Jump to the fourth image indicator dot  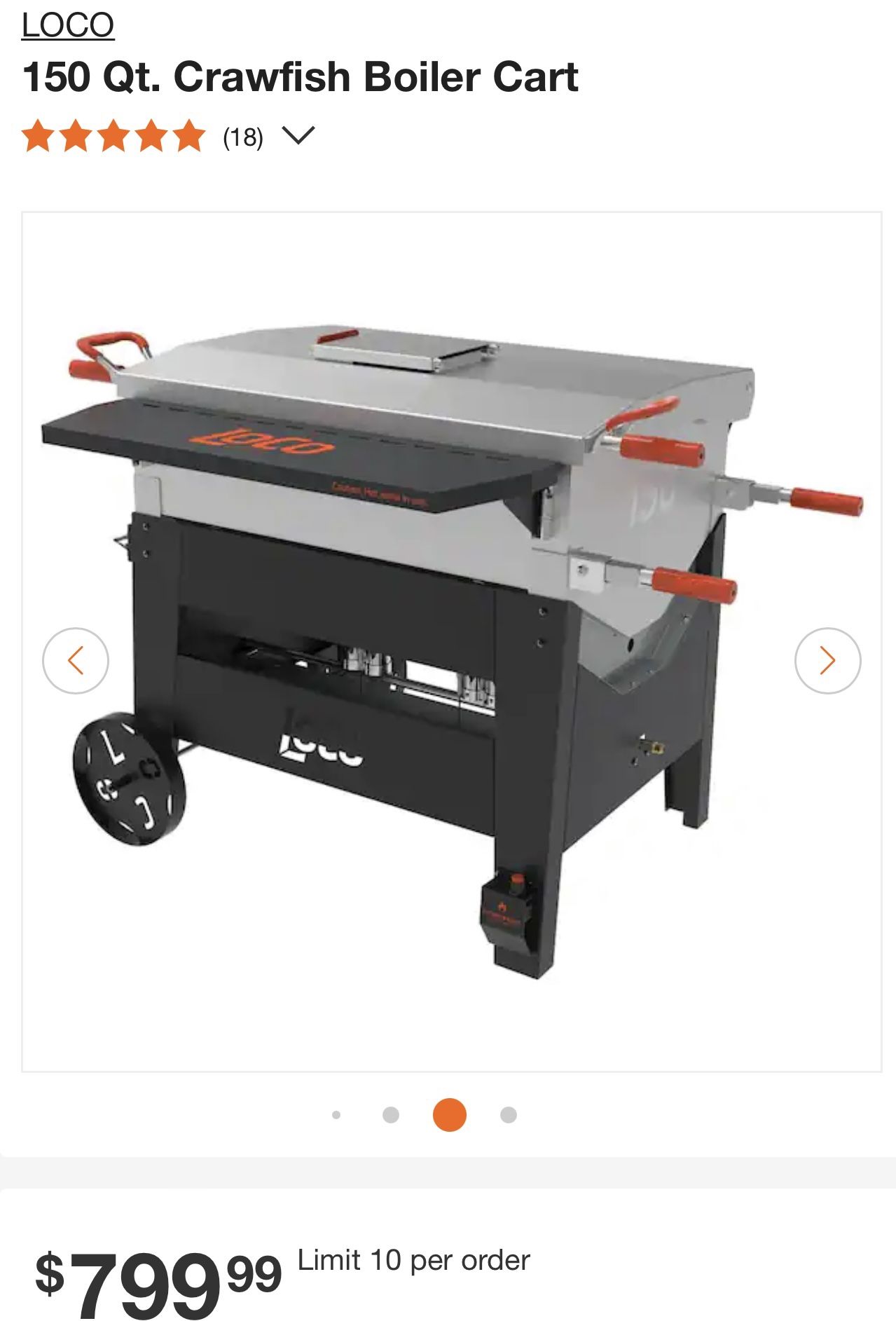pos(509,1114)
